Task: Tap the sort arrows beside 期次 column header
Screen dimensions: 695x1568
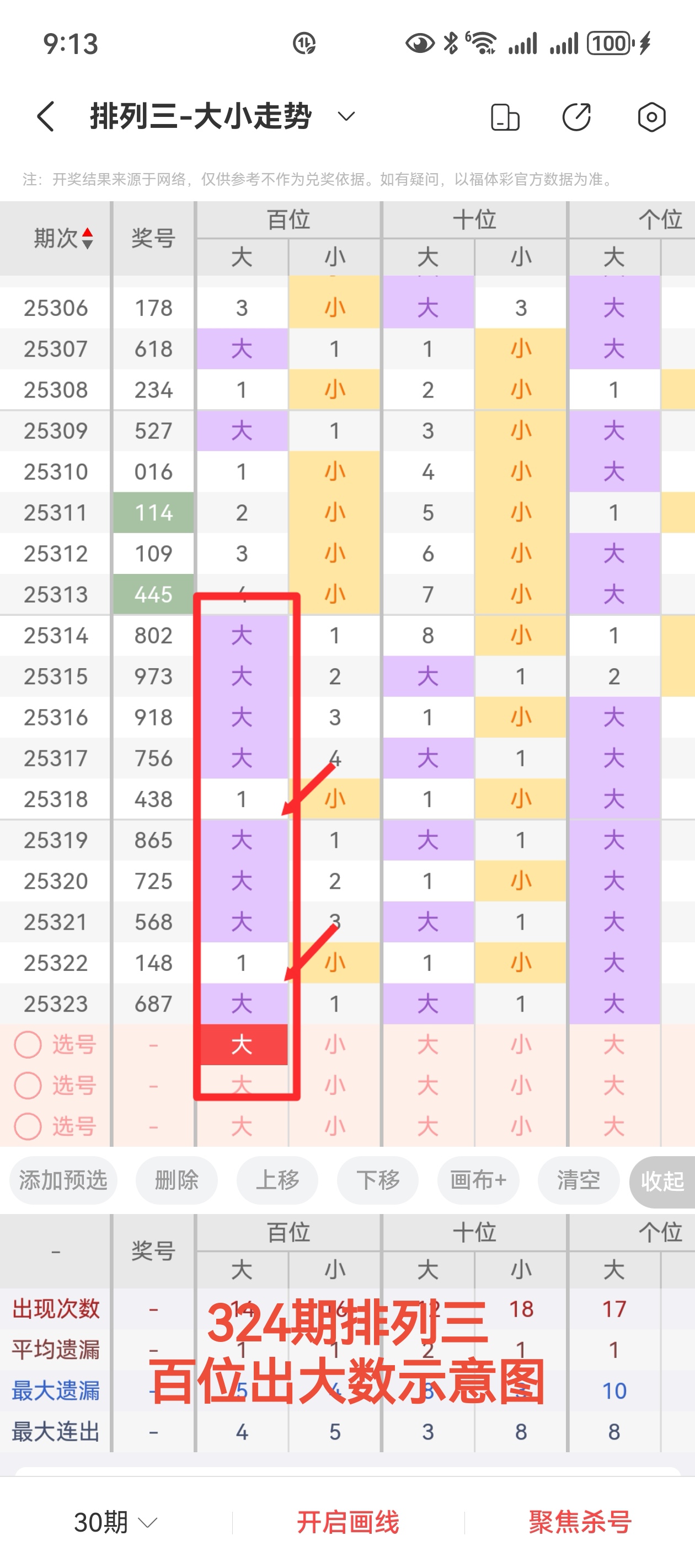Action: (x=87, y=238)
